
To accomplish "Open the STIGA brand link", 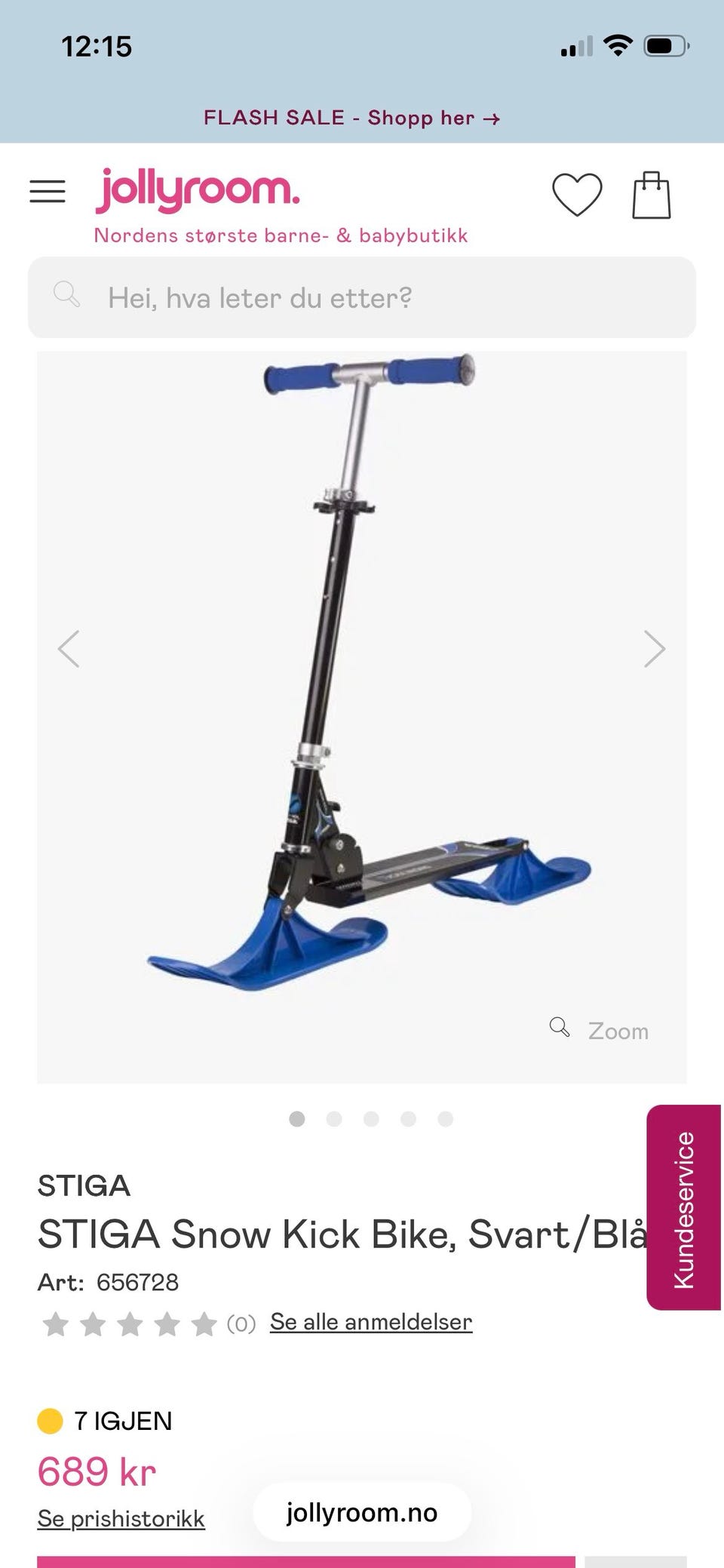I will click(84, 1185).
